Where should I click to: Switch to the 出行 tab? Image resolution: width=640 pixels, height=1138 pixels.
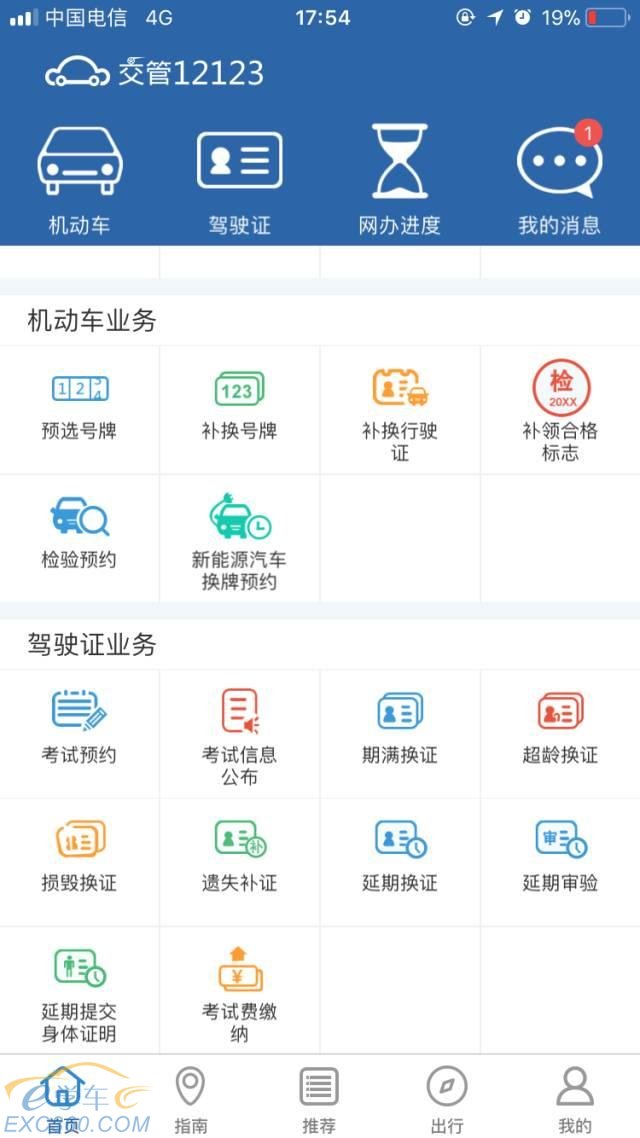447,1099
